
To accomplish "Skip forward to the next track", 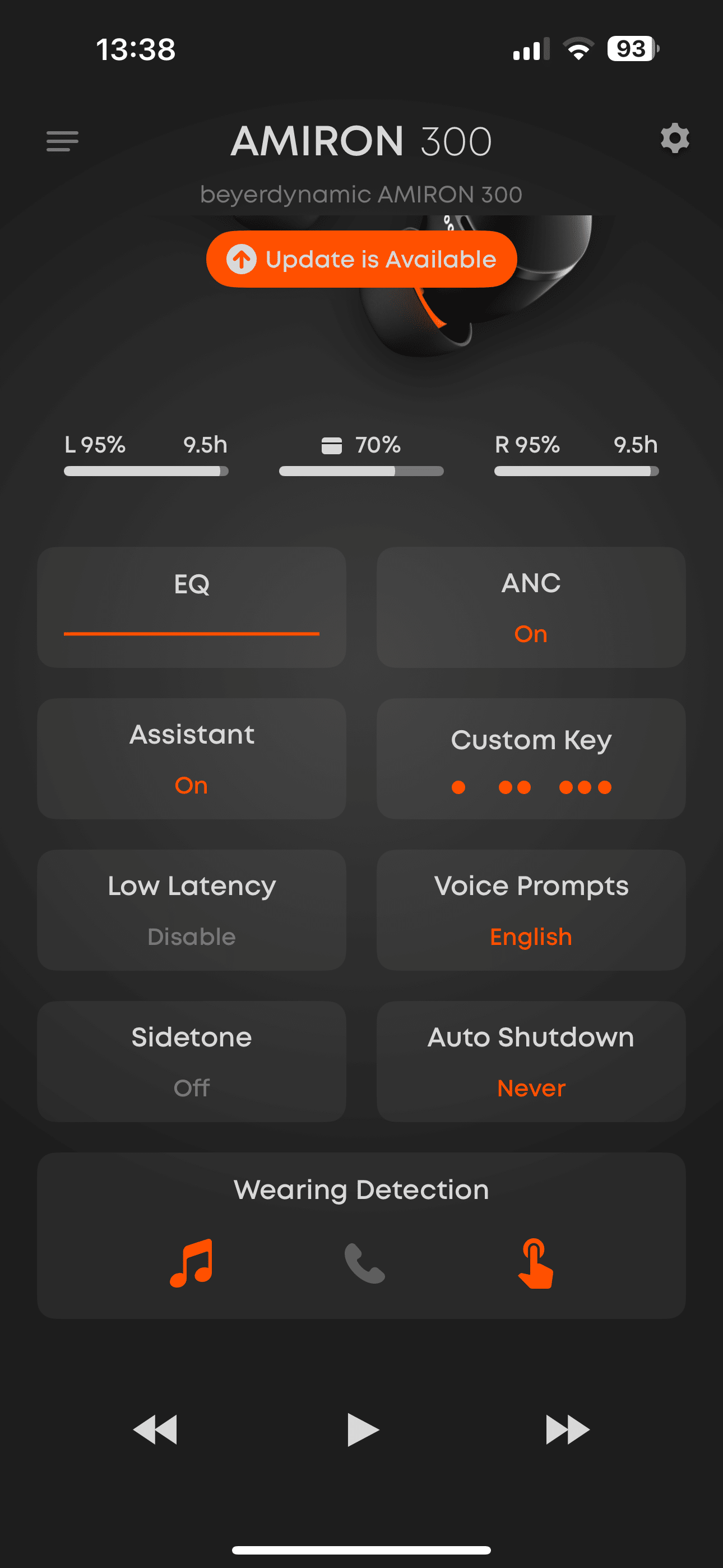I will 567,1429.
